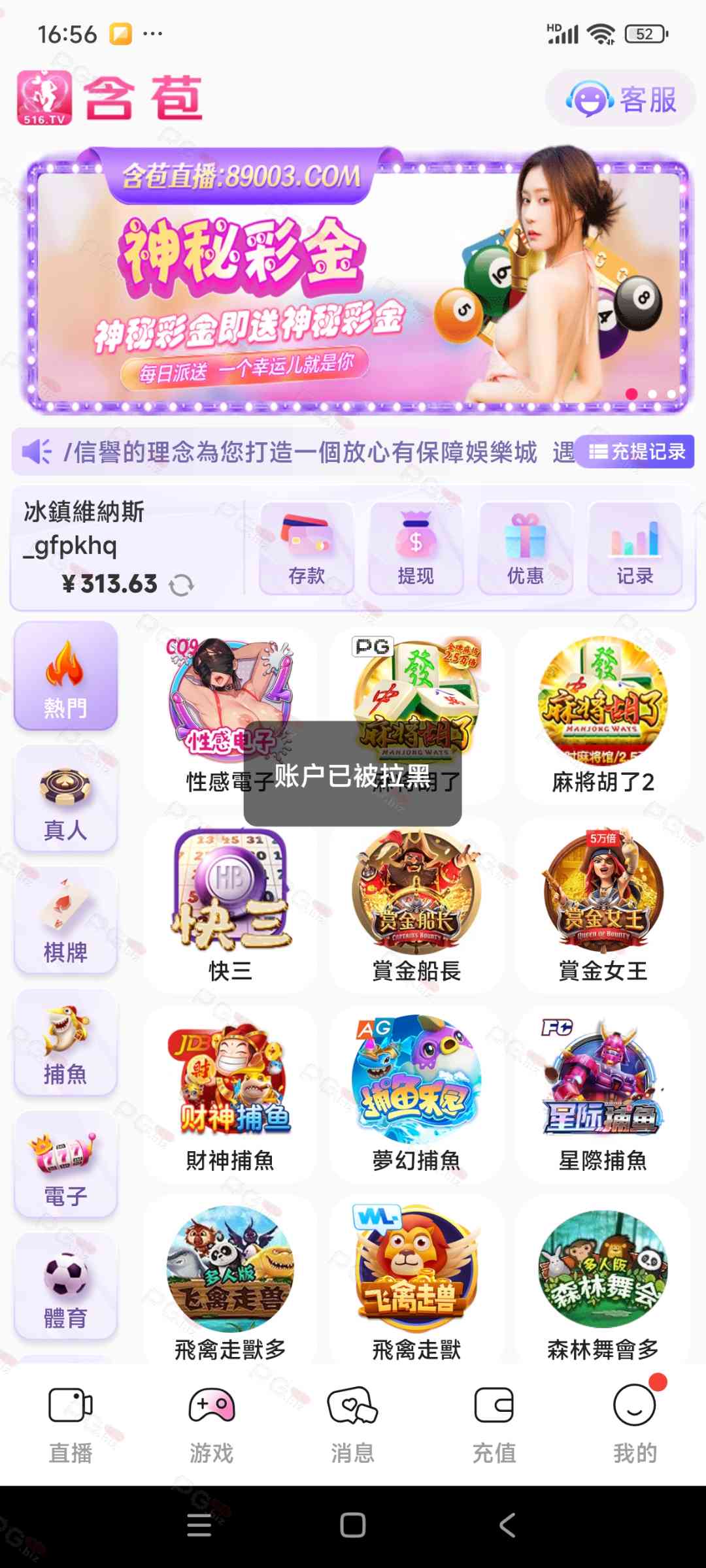The height and width of the screenshot is (1568, 706).
Task: Open the 快三 game
Action: [230, 903]
